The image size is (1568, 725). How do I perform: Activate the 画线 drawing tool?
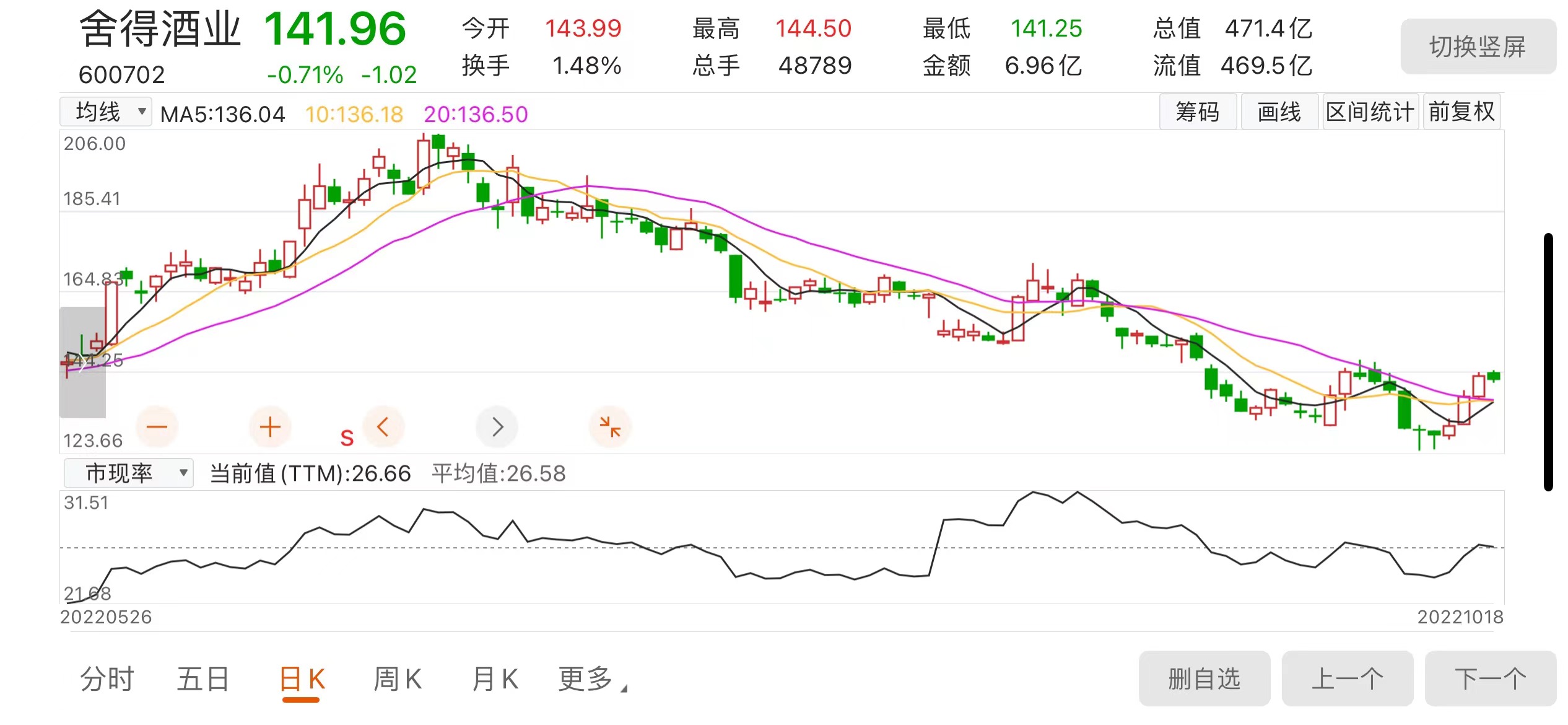coord(1279,112)
